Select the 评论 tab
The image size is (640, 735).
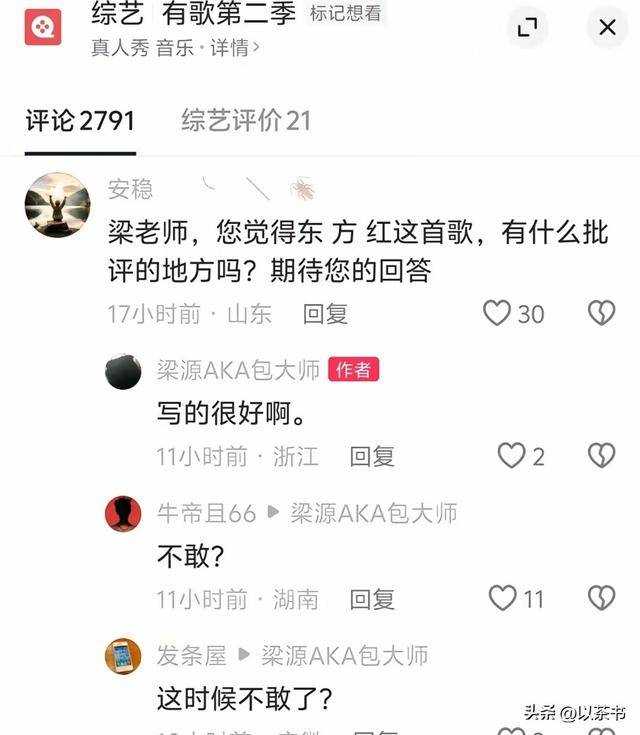click(80, 121)
